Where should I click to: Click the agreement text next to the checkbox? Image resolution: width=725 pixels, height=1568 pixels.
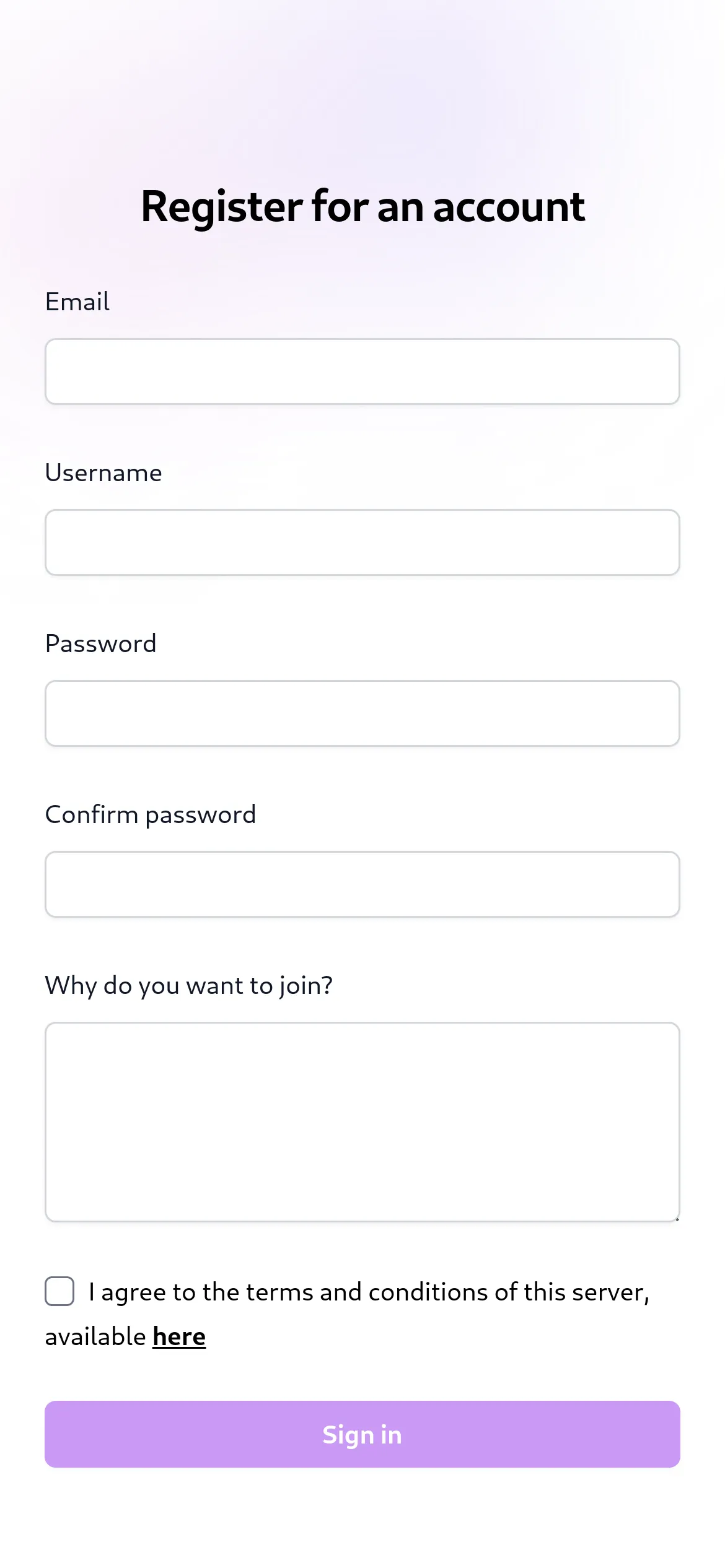pos(369,1292)
